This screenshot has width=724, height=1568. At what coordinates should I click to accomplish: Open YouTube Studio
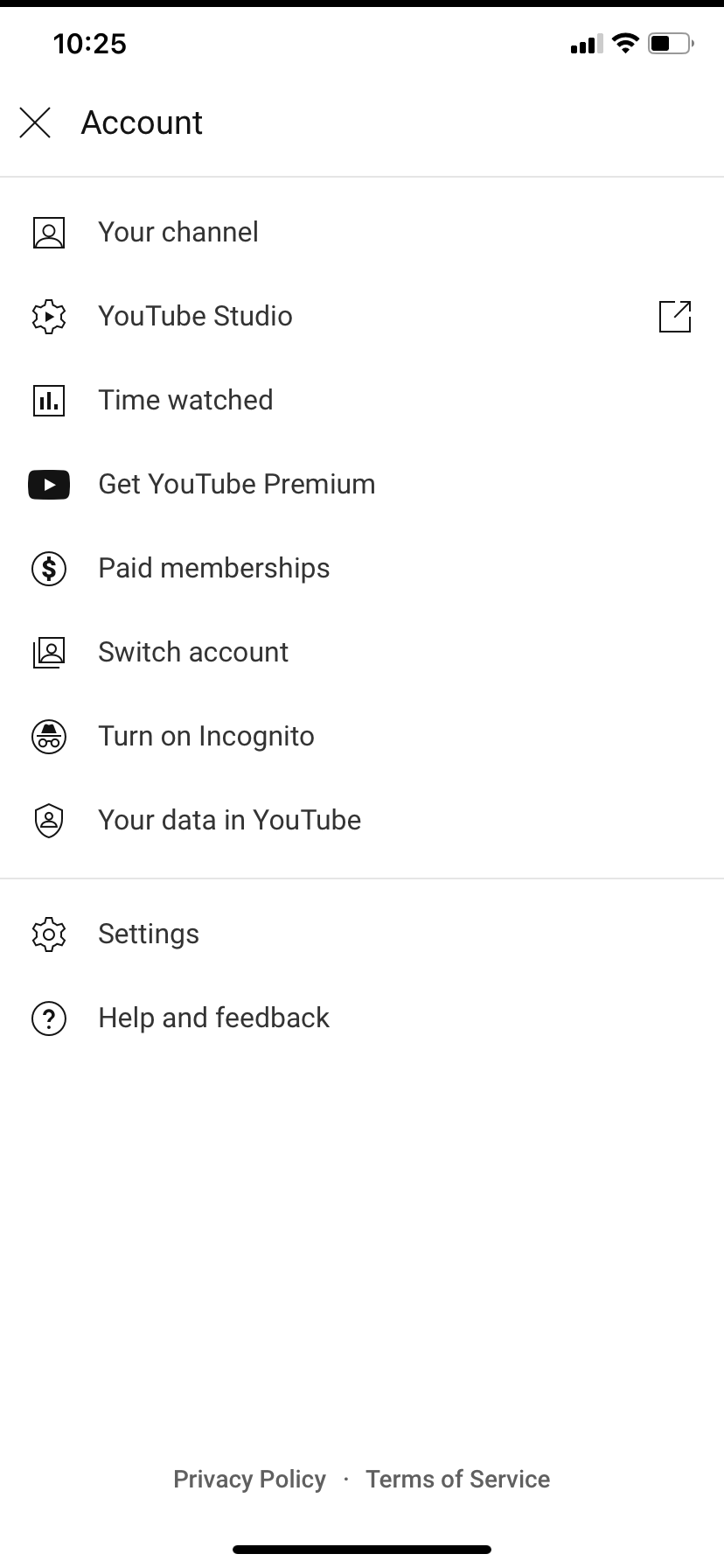coord(195,316)
